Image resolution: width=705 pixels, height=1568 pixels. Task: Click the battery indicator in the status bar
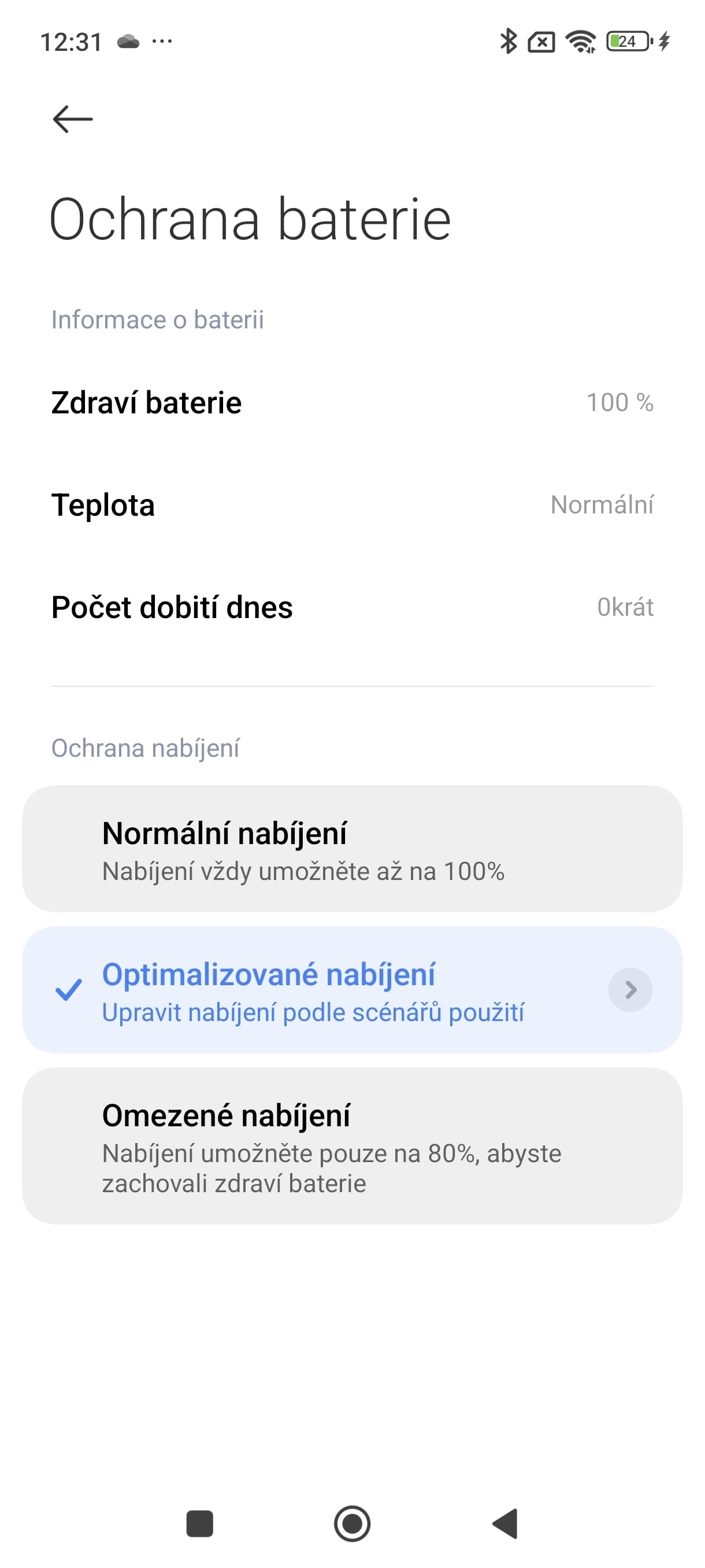(626, 41)
